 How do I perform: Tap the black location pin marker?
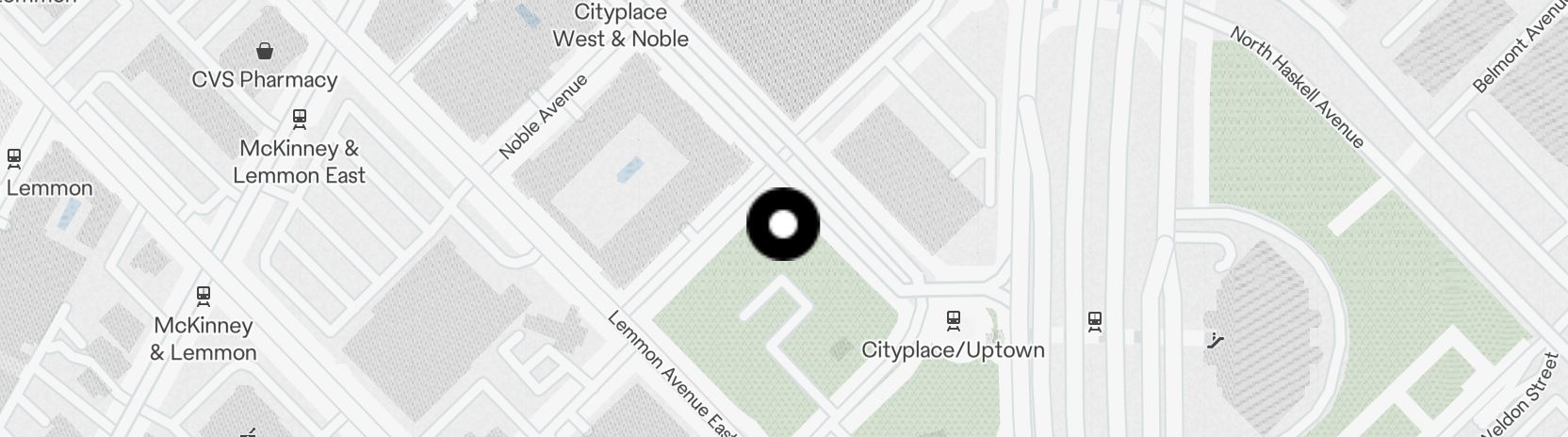783,224
